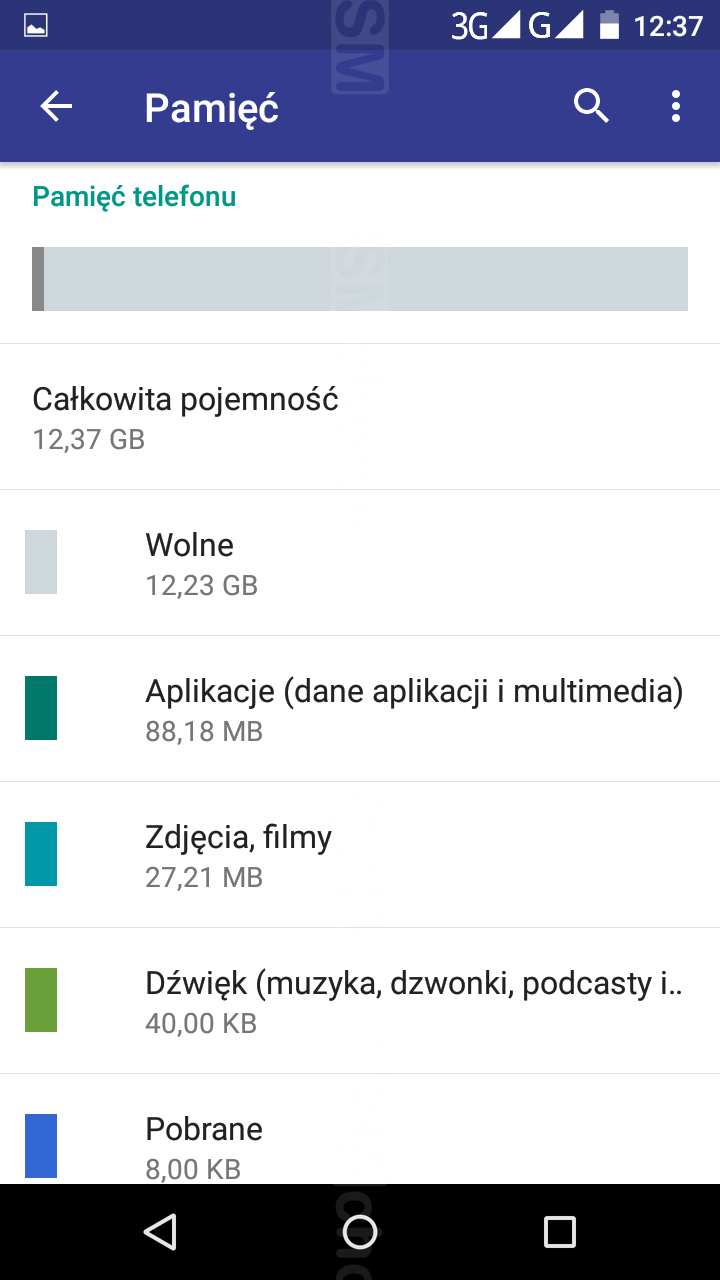Screen dimensions: 720x1280
Task: Go back from the Pamięć screen
Action: click(x=56, y=106)
